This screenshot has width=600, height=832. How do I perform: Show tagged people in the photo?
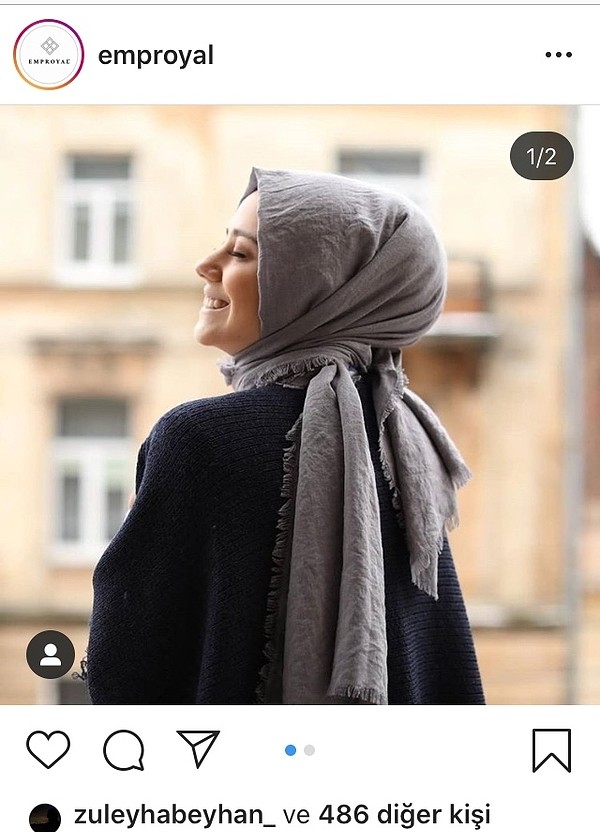click(50, 655)
